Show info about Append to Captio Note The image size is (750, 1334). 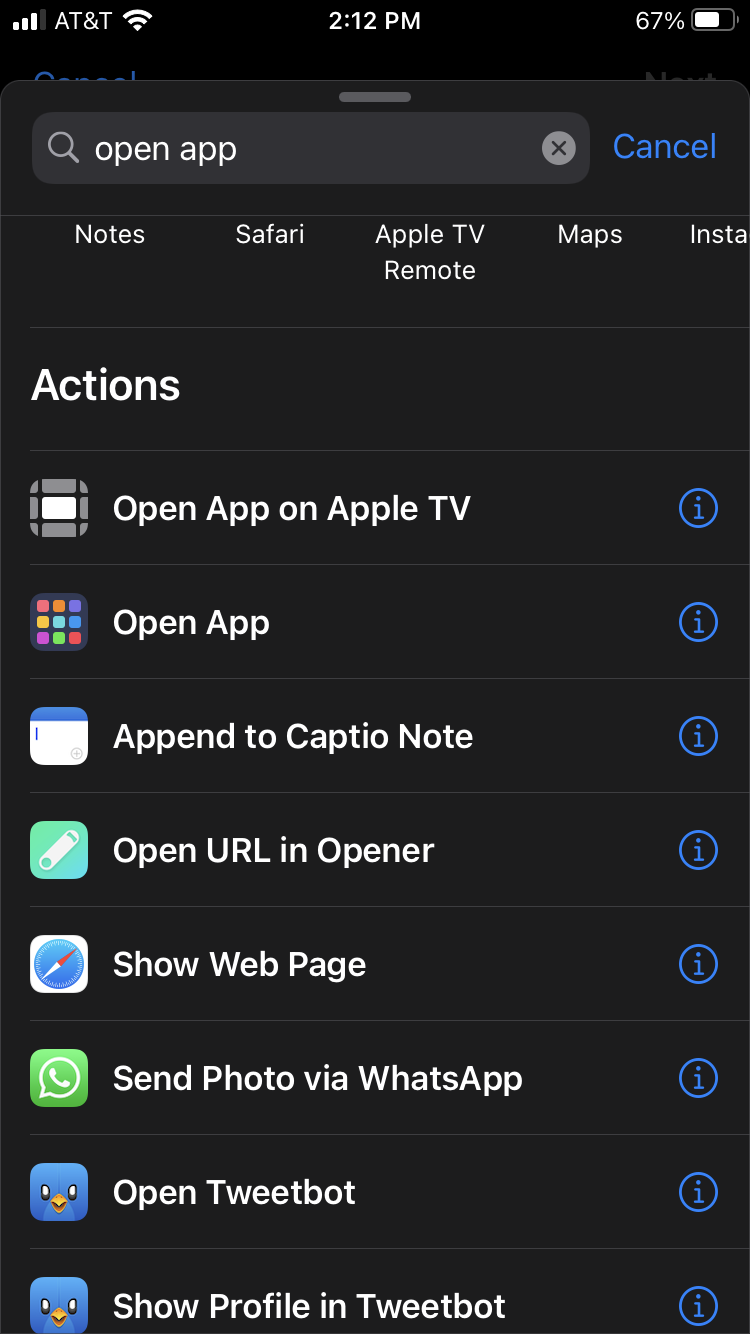coord(698,736)
